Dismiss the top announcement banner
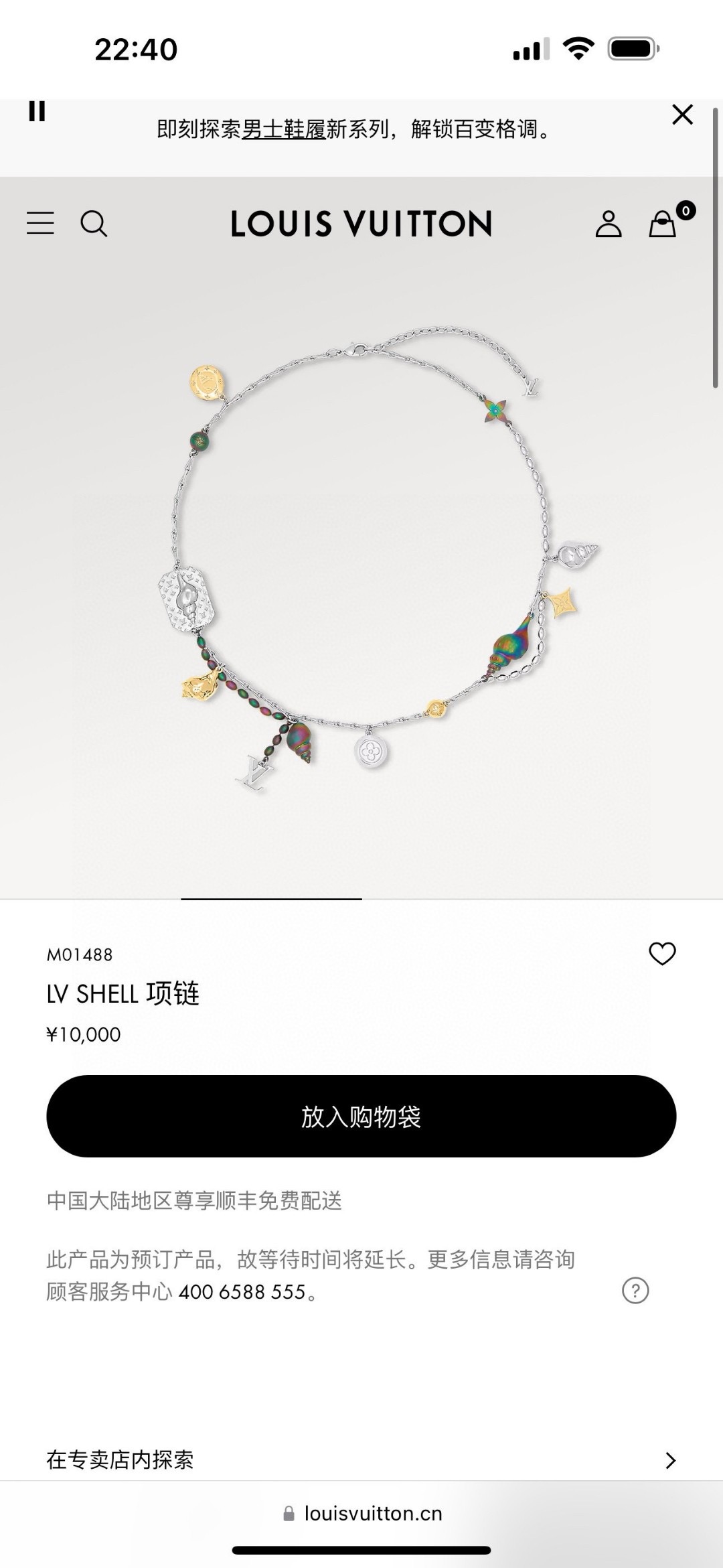This screenshot has width=723, height=1568. pyautogui.click(x=682, y=115)
